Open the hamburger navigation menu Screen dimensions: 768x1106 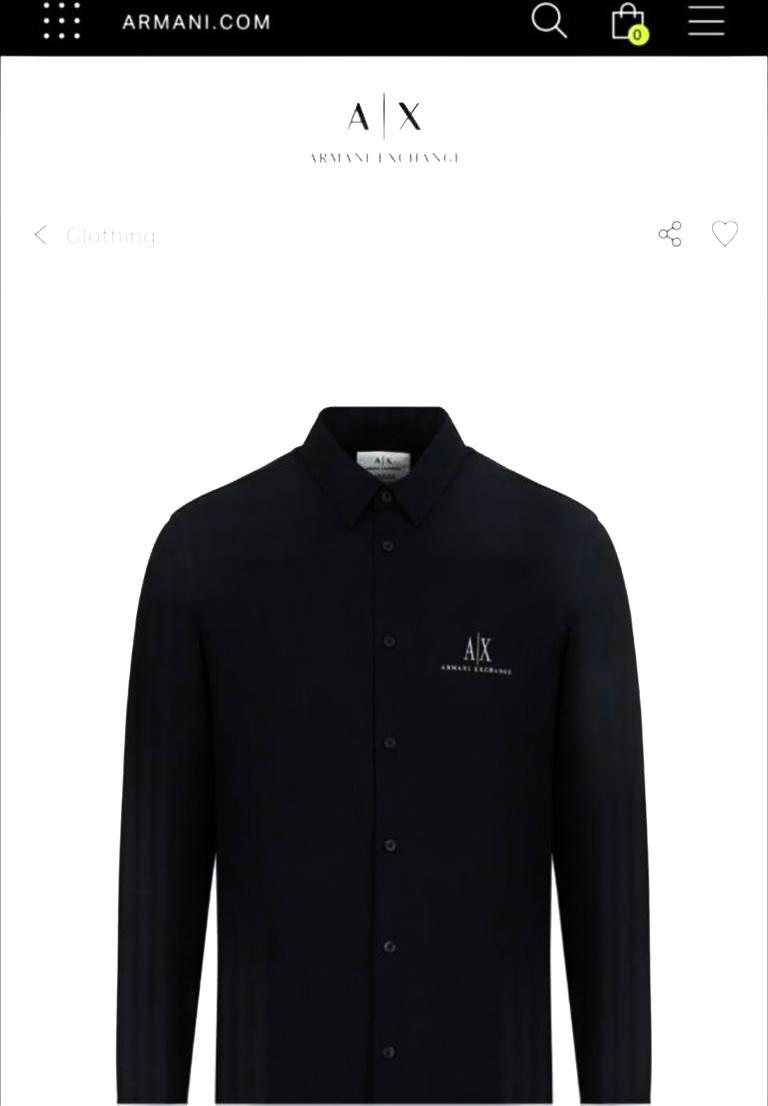pyautogui.click(x=705, y=21)
